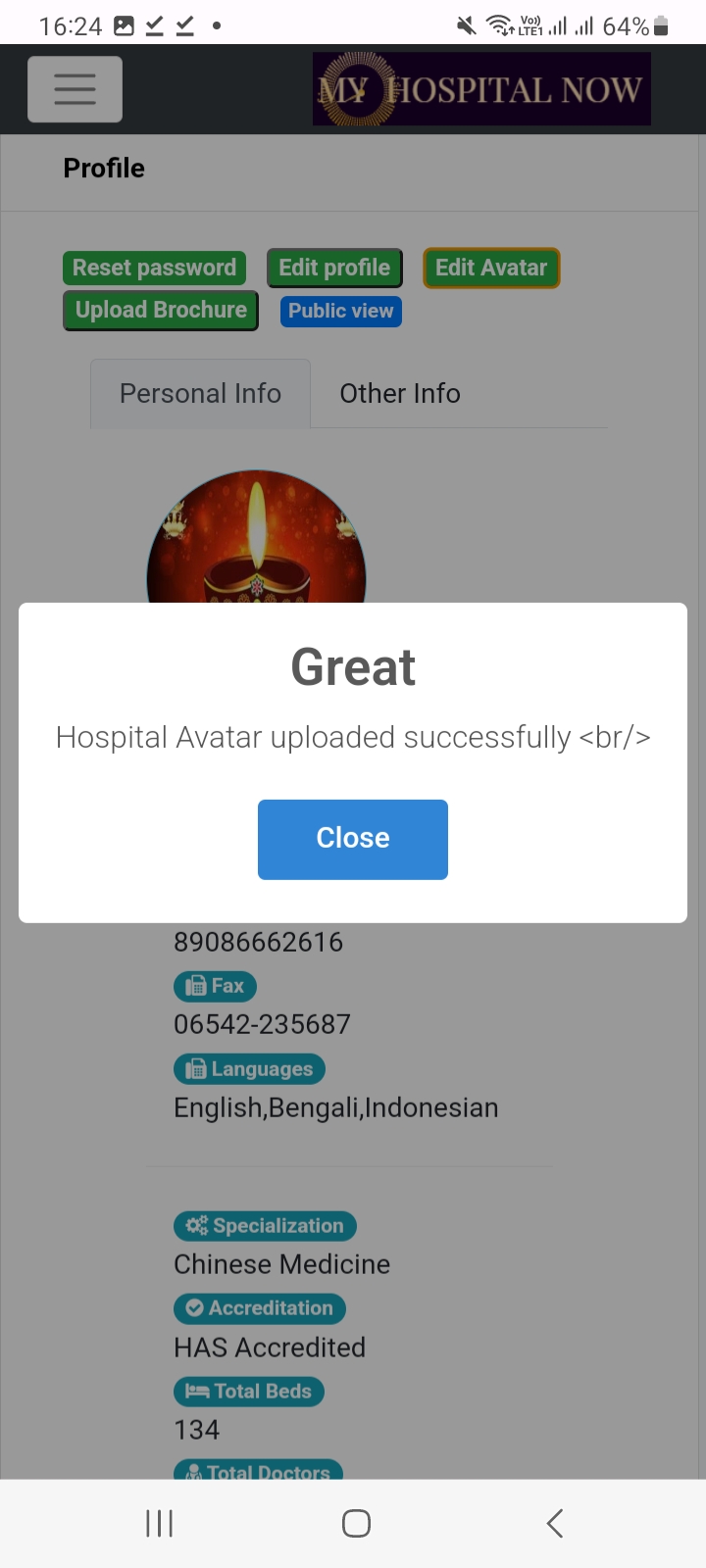
Task: Open the hamburger navigation menu
Action: 75,89
